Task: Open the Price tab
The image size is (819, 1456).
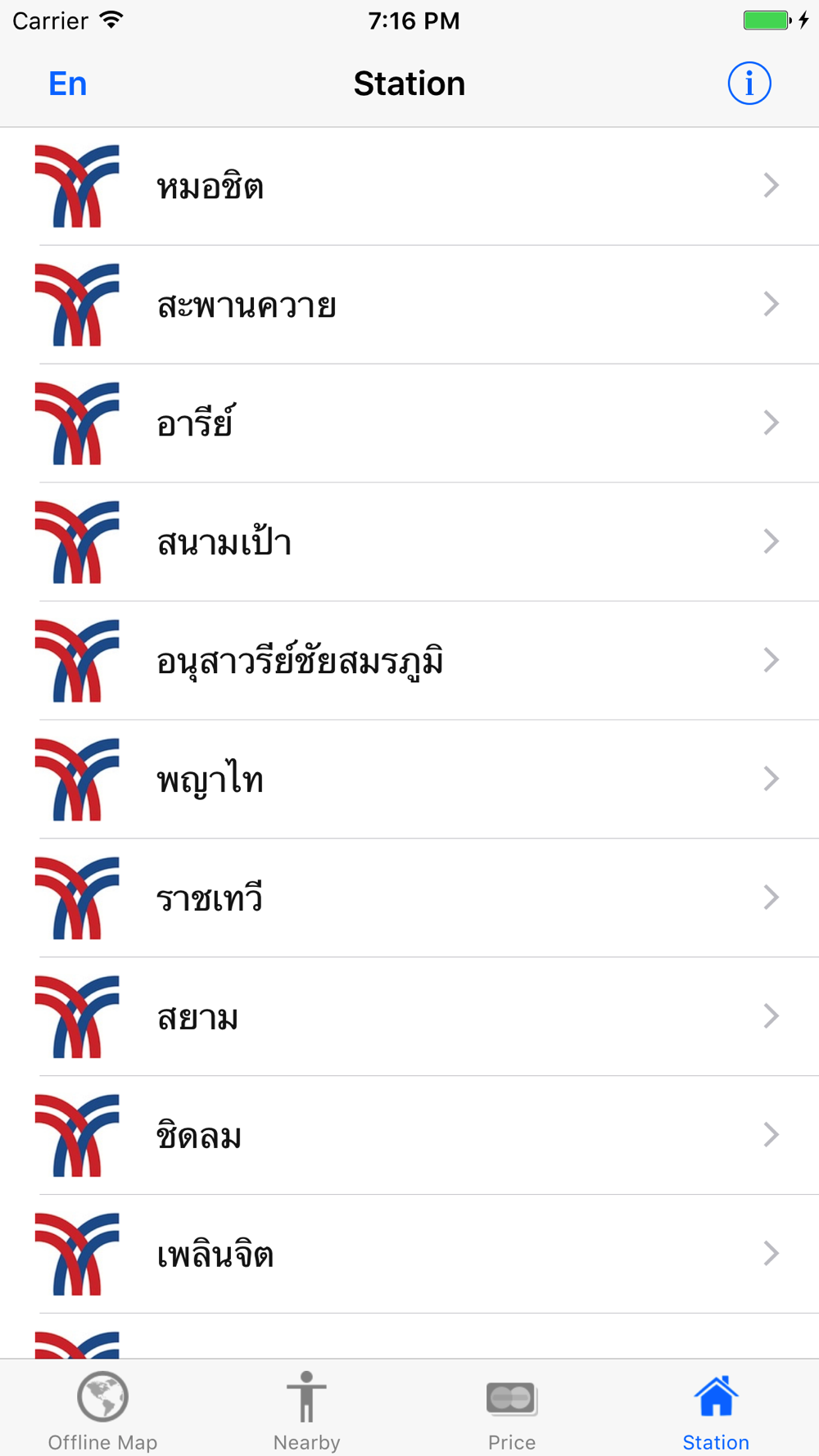Action: coord(512,1410)
